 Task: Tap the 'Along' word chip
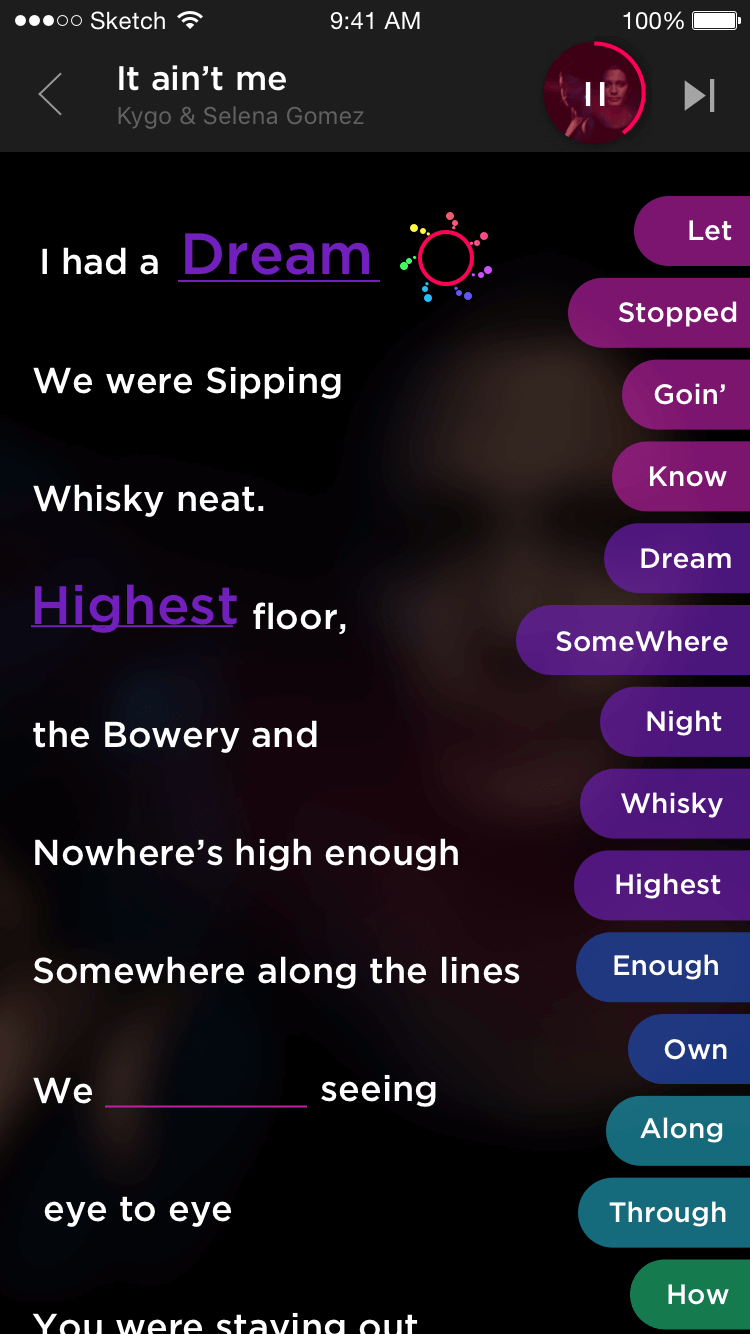coord(681,1130)
